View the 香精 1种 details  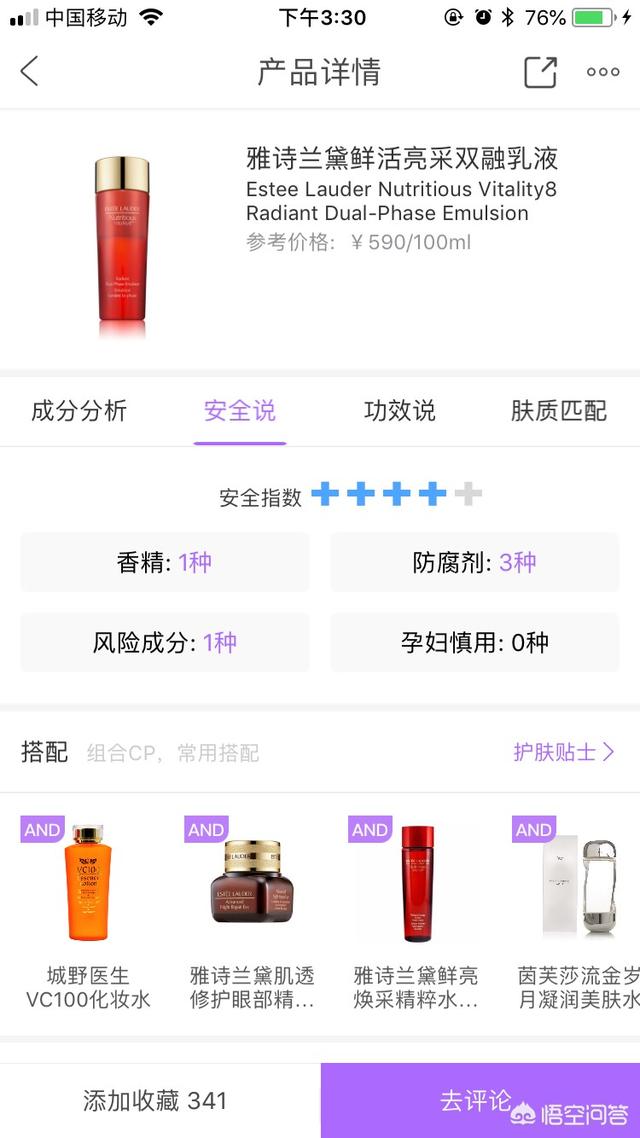[165, 562]
